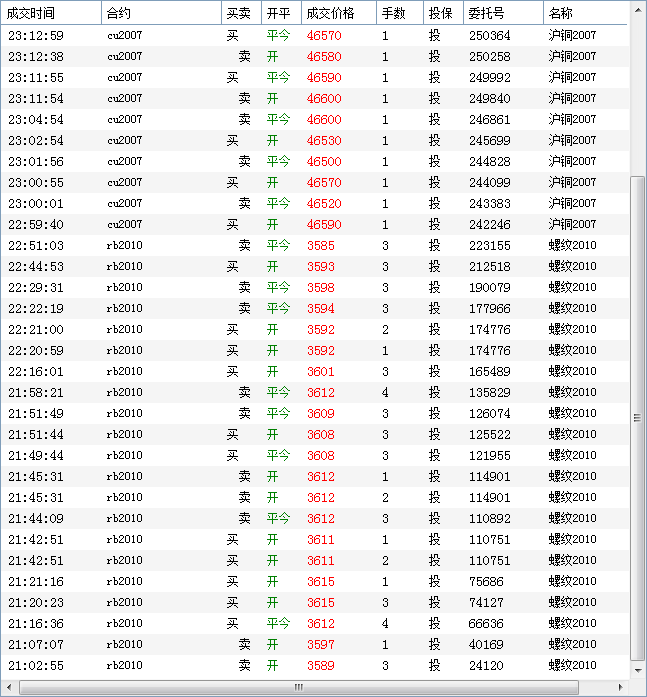Viewport: 647px width, 697px height.
Task: Sort by the 委托号 column header
Action: coord(503,13)
